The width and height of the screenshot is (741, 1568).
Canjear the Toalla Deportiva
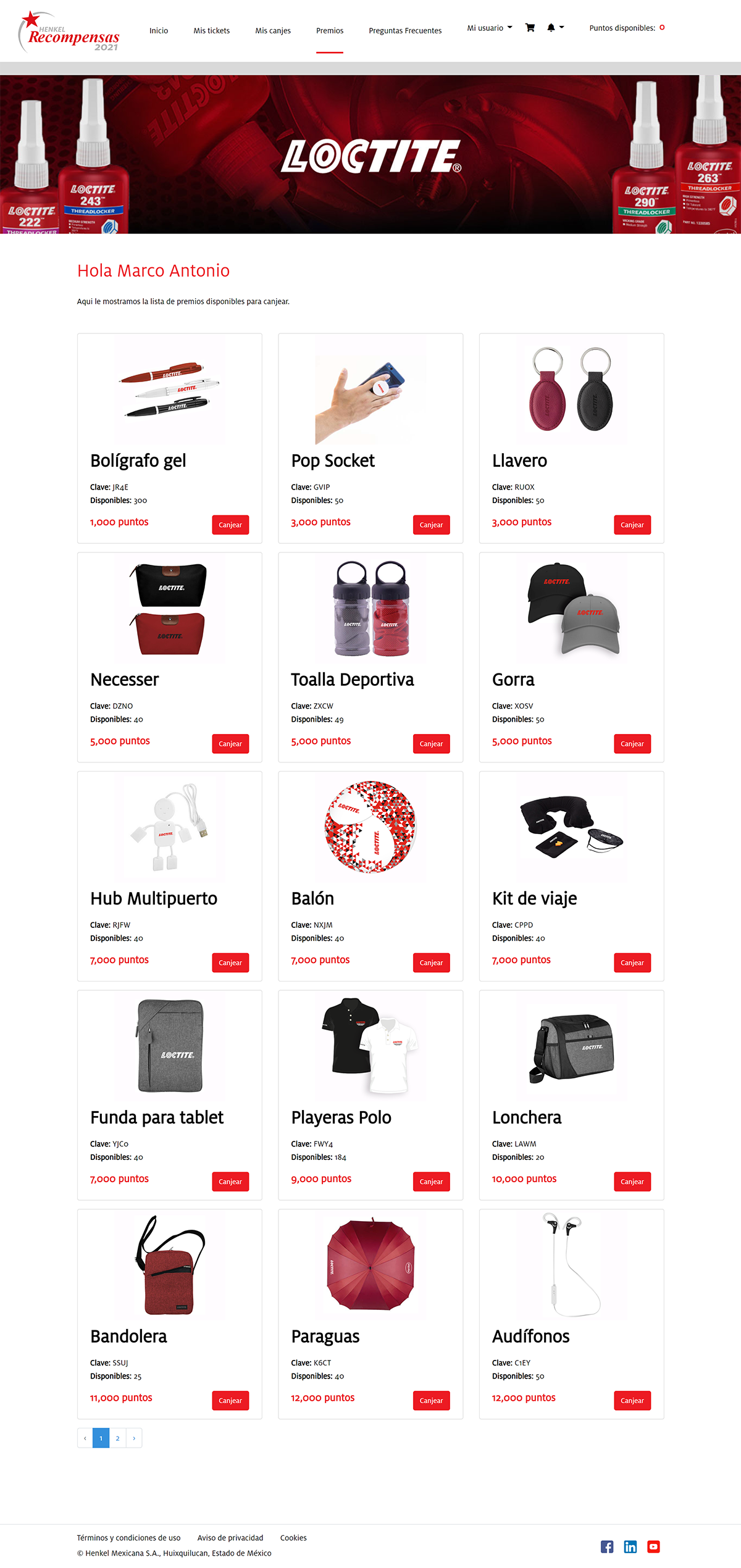pyautogui.click(x=431, y=744)
